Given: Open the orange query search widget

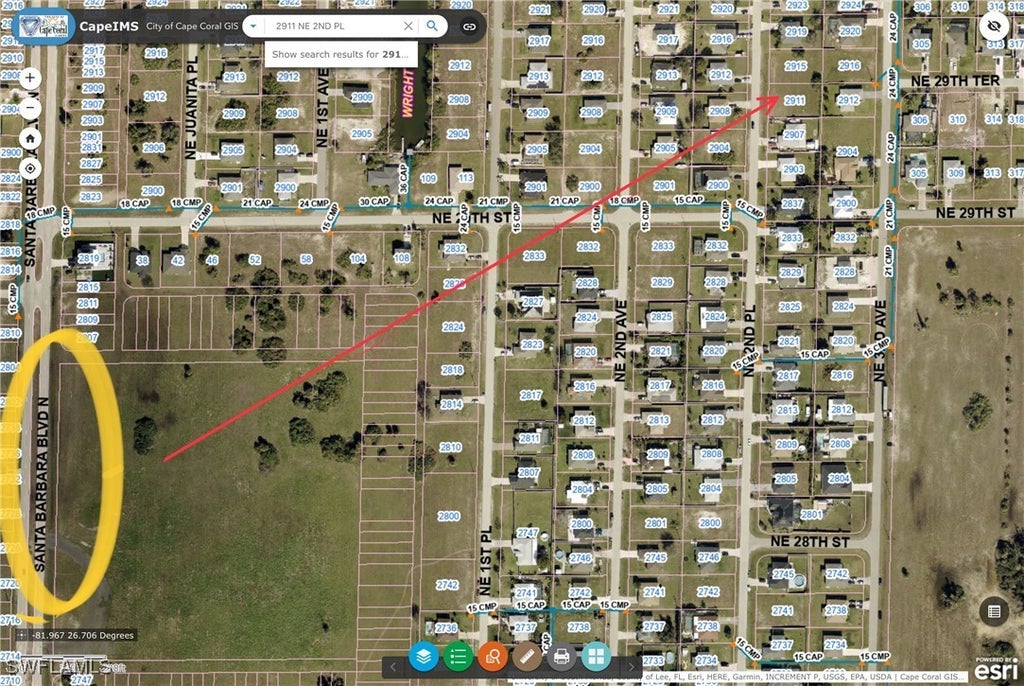Looking at the screenshot, I should tap(492, 657).
